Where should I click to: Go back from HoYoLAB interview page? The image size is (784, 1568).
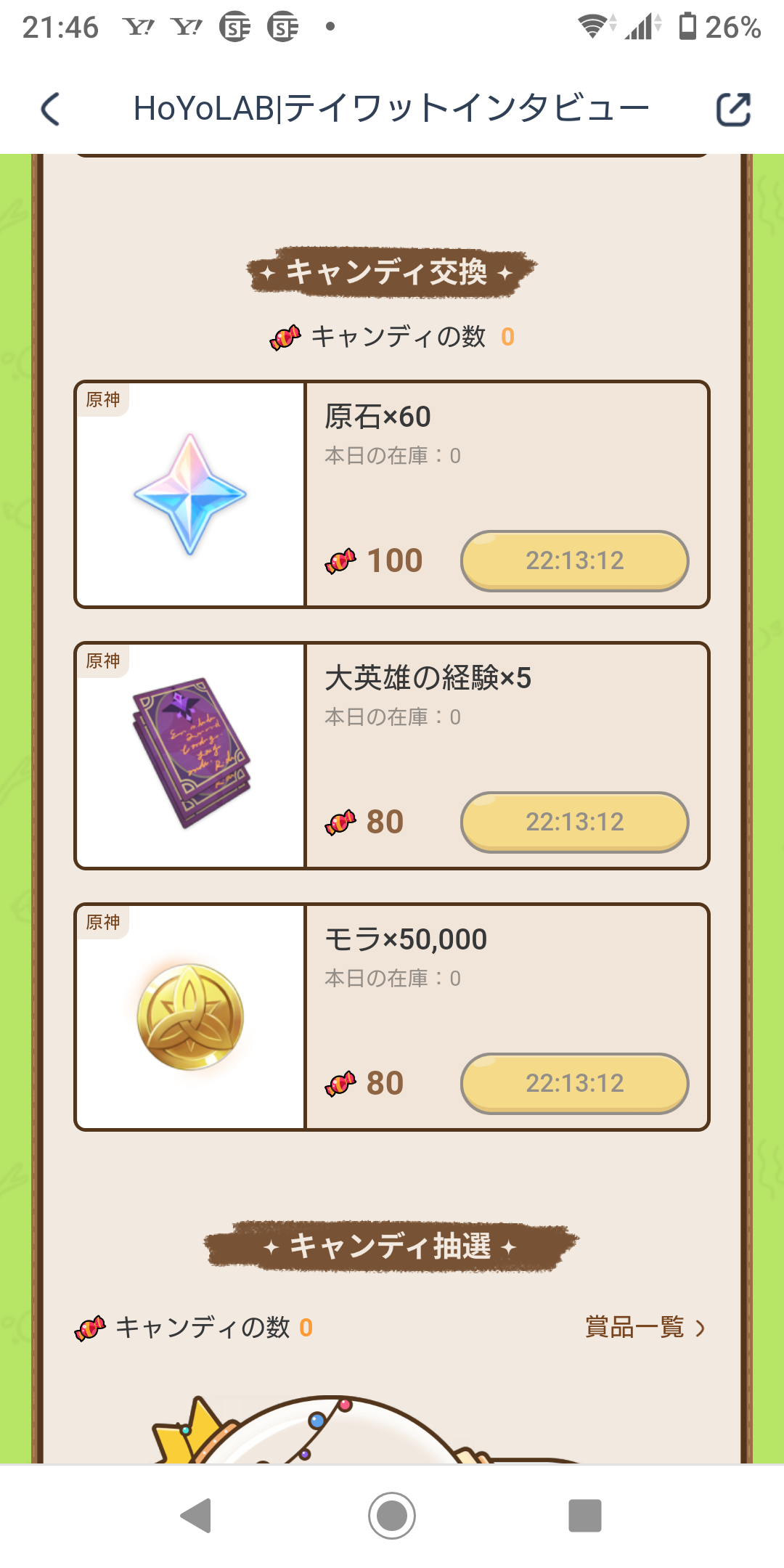coord(51,110)
